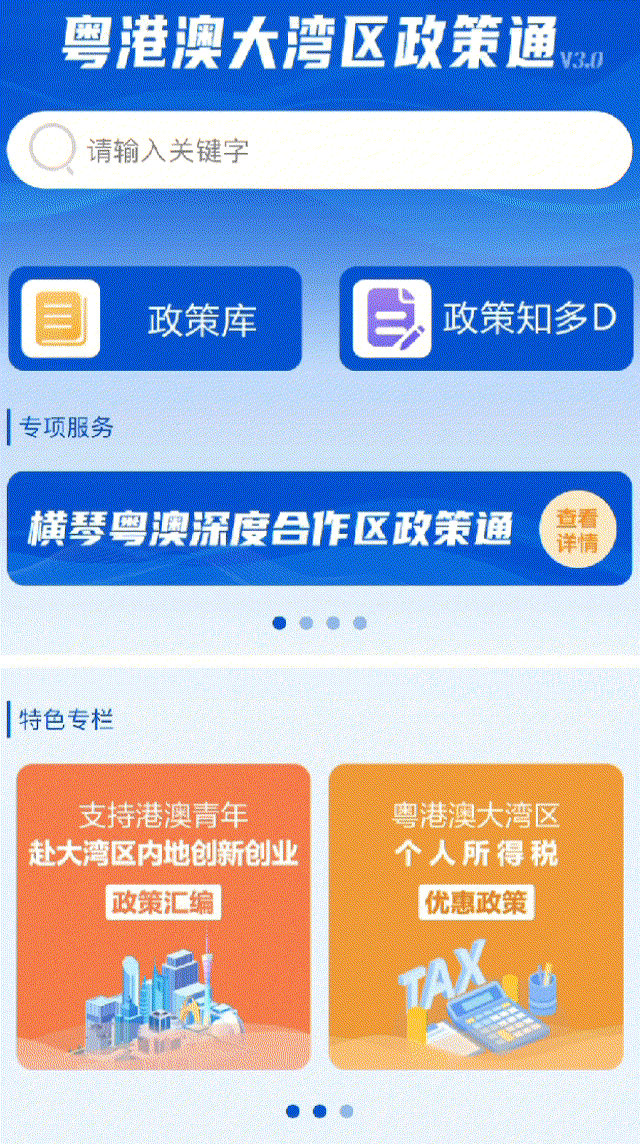The image size is (640, 1144).
Task: Tap the keyword search field
Action: tap(340, 151)
